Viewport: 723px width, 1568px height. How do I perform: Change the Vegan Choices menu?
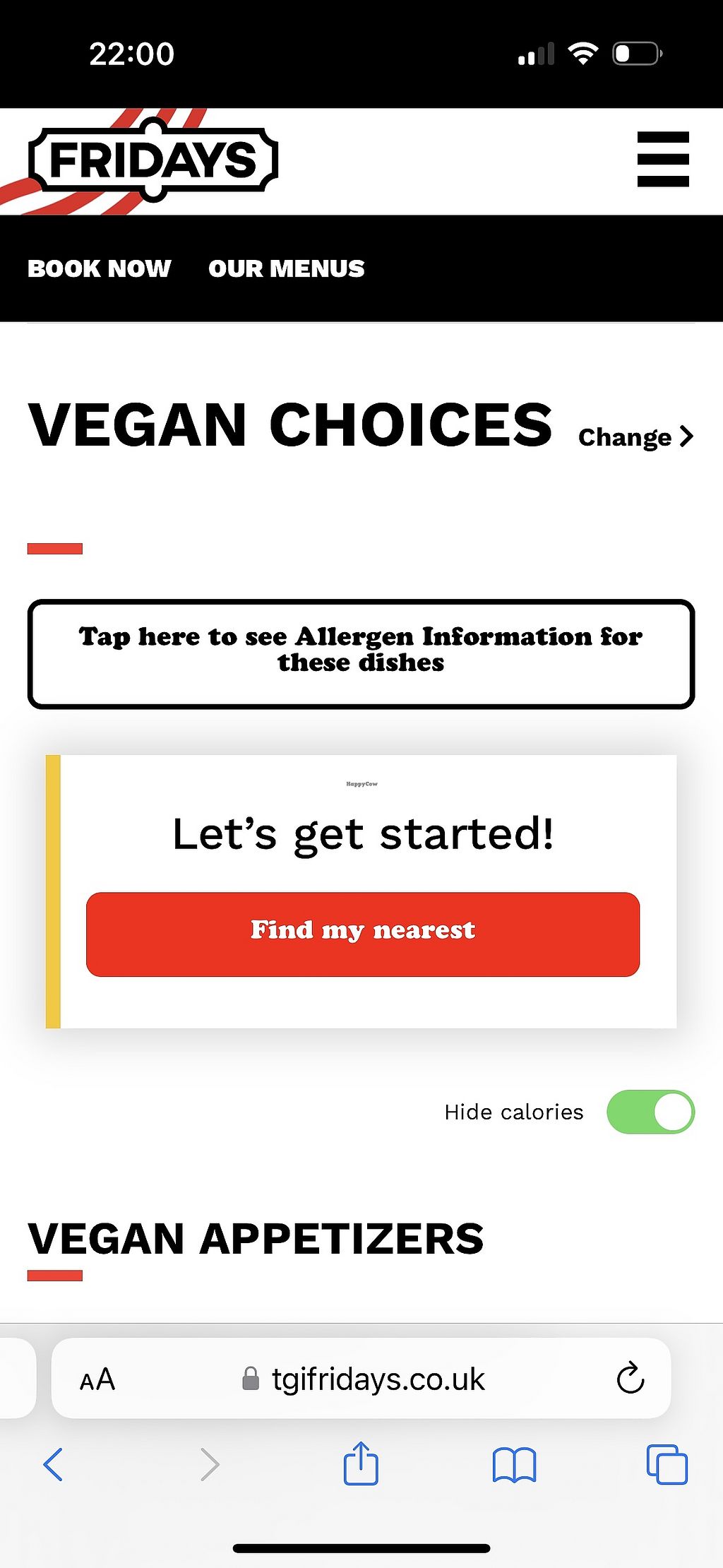pos(635,437)
